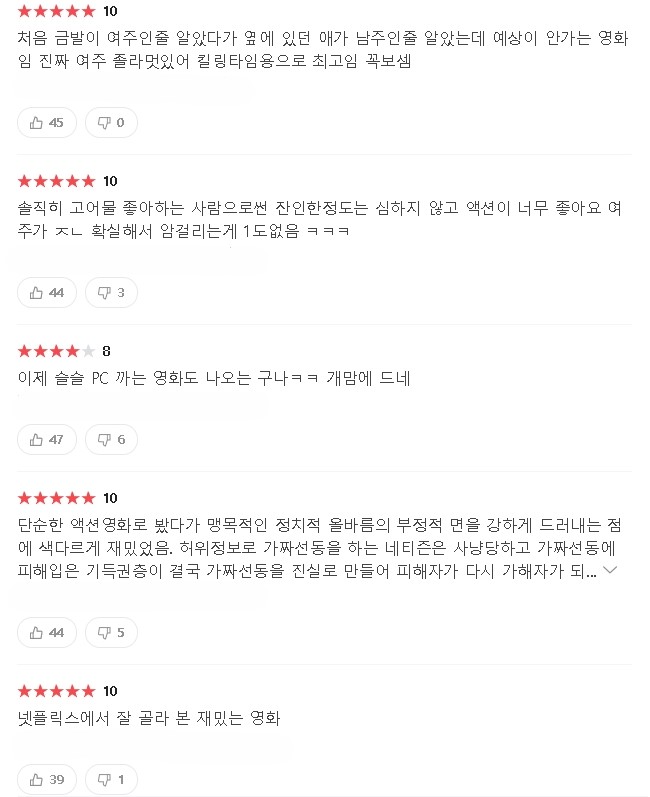Screen dimensions: 650x797
Task: Like the gore-fan review about 액션
Action: [x=47, y=293]
